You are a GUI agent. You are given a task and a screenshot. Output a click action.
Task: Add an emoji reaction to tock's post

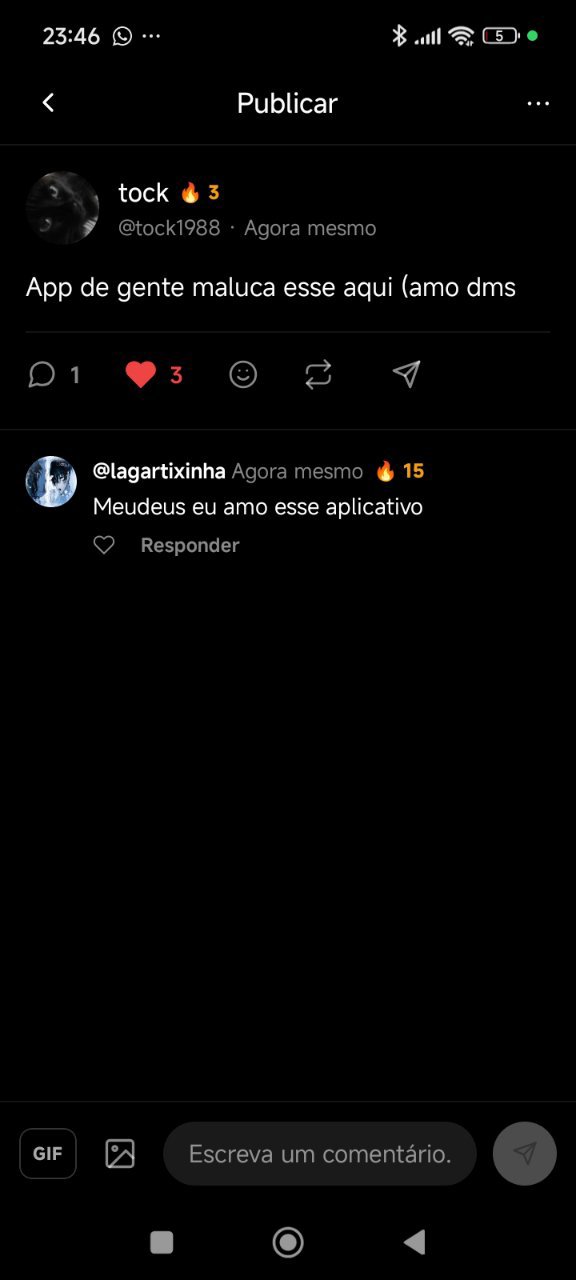(x=243, y=375)
